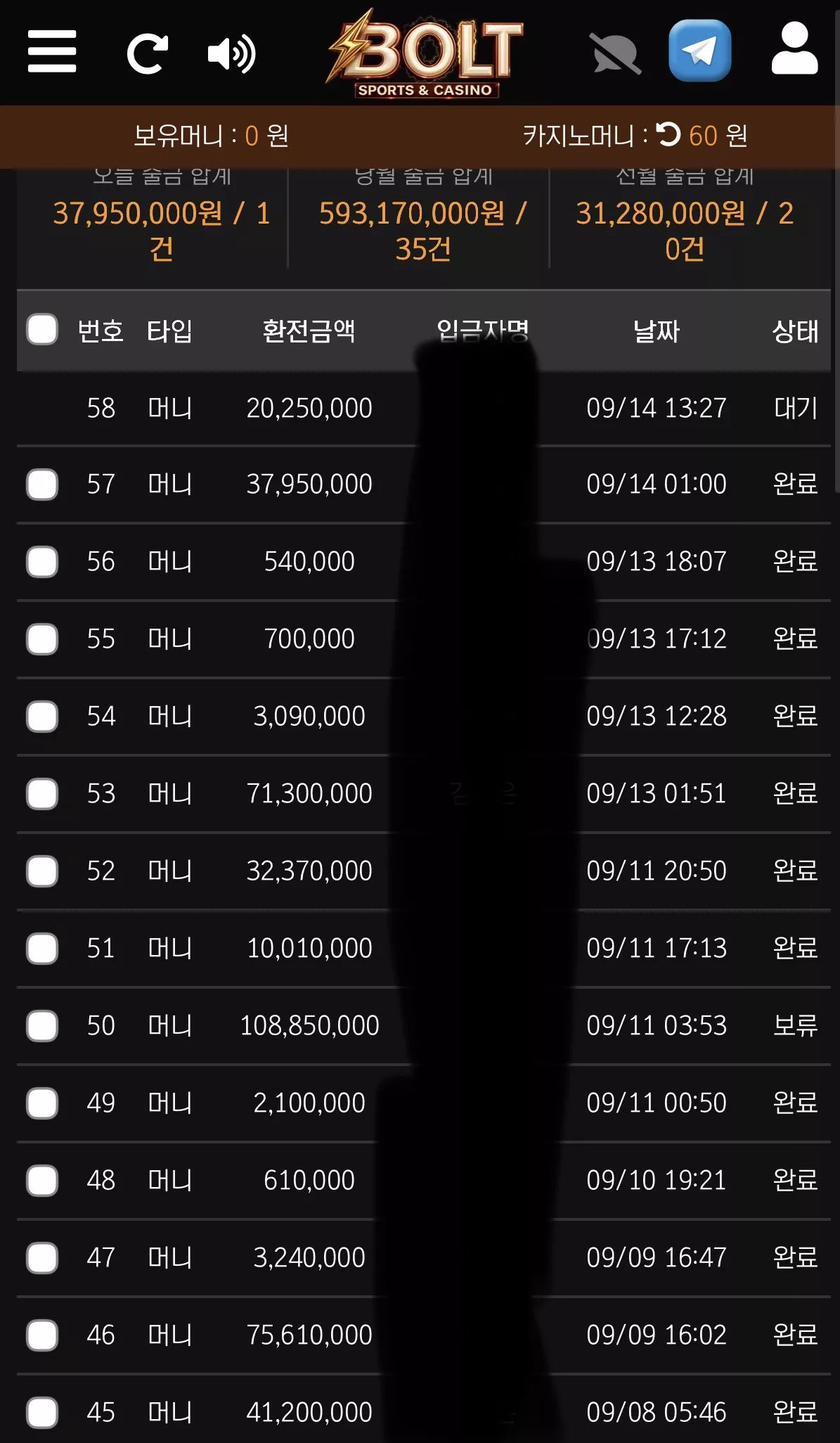840x1443 pixels.
Task: Check the select-all box in table header
Action: (42, 329)
